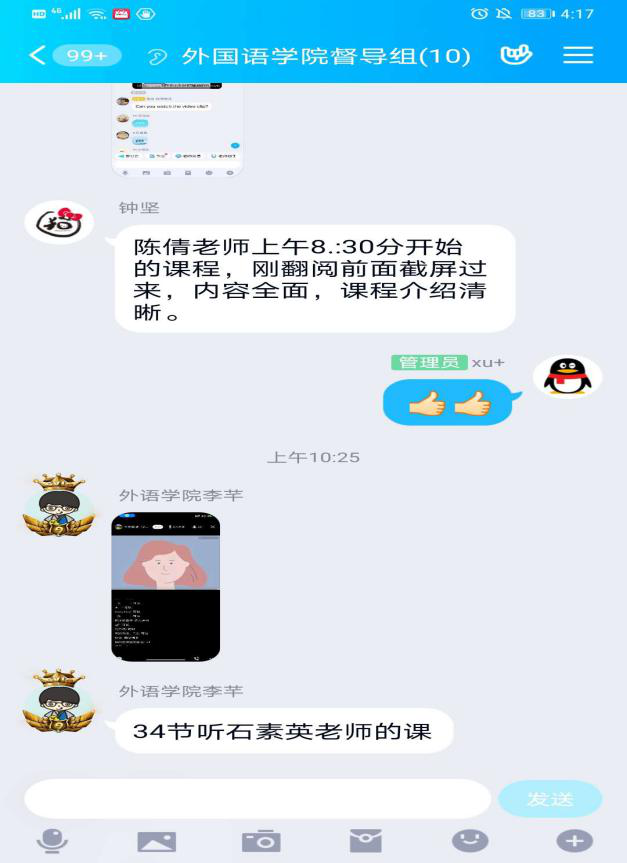Open the camera to take a photo

[x=261, y=841]
